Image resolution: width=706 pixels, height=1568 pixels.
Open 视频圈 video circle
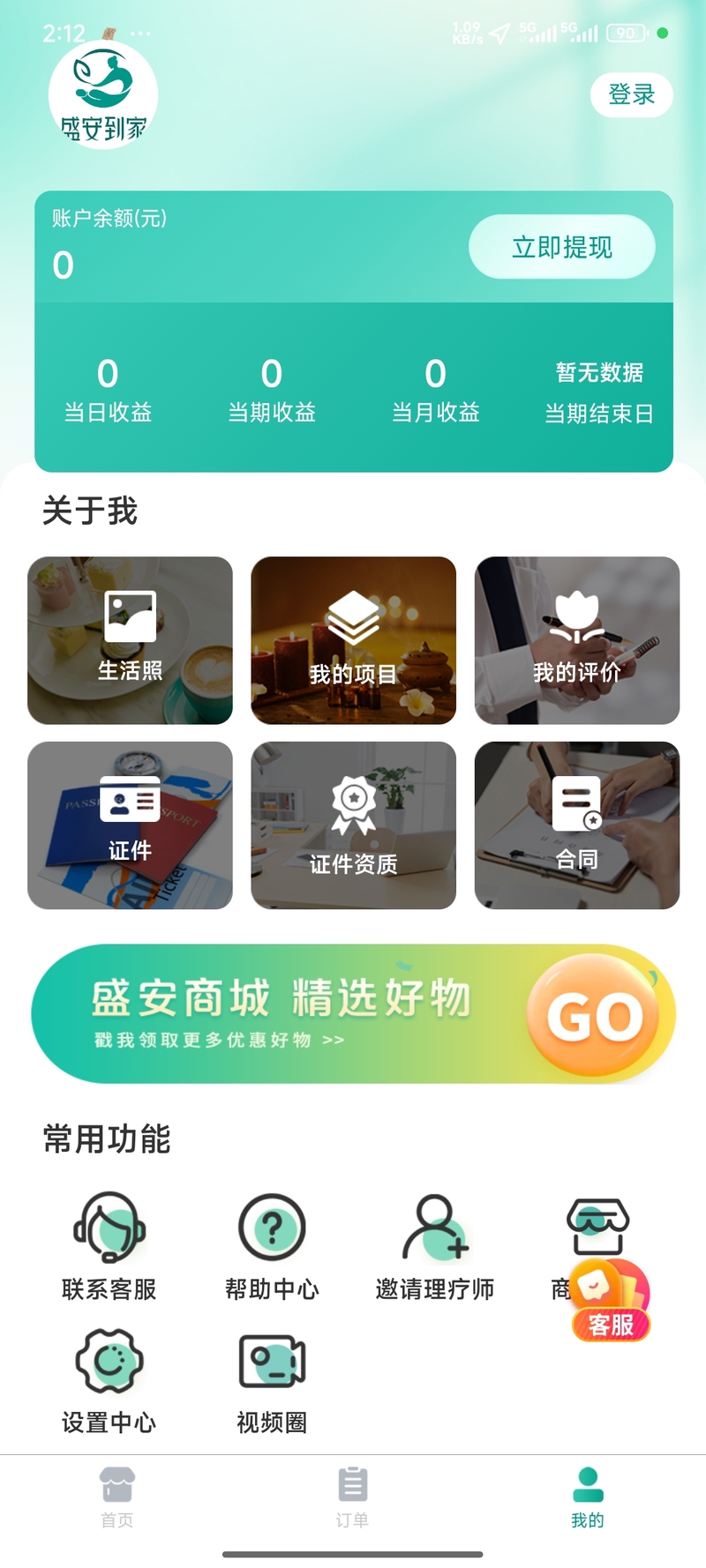272,1378
